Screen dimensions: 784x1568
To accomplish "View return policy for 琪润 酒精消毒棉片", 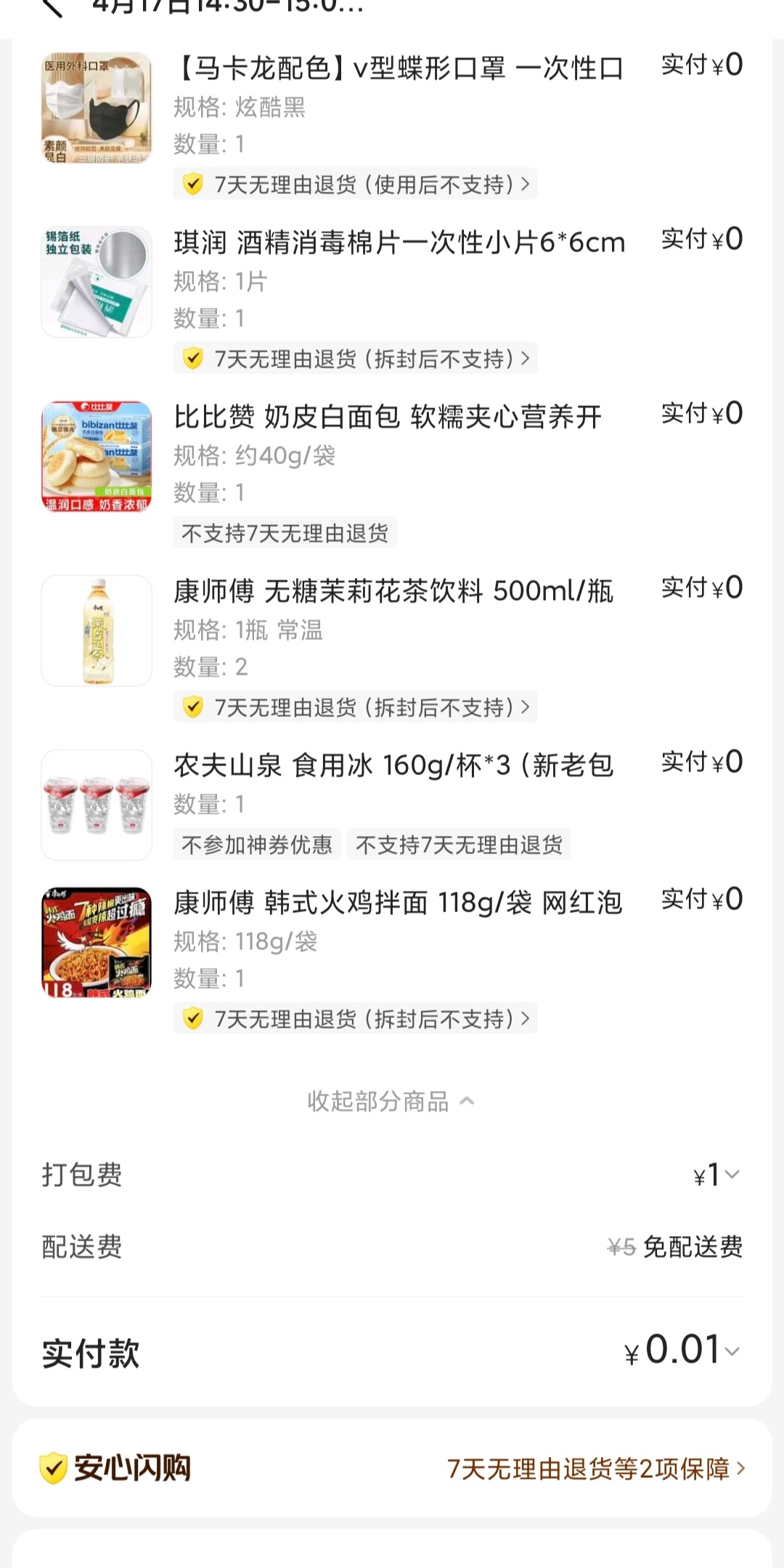I will (x=355, y=359).
